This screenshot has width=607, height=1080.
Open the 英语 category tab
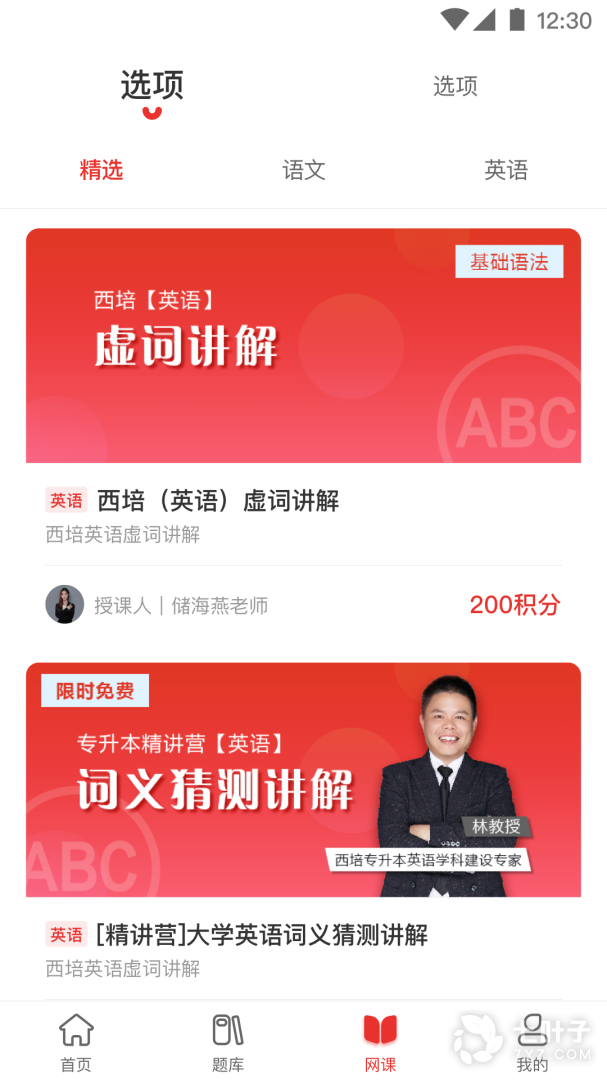click(x=506, y=170)
